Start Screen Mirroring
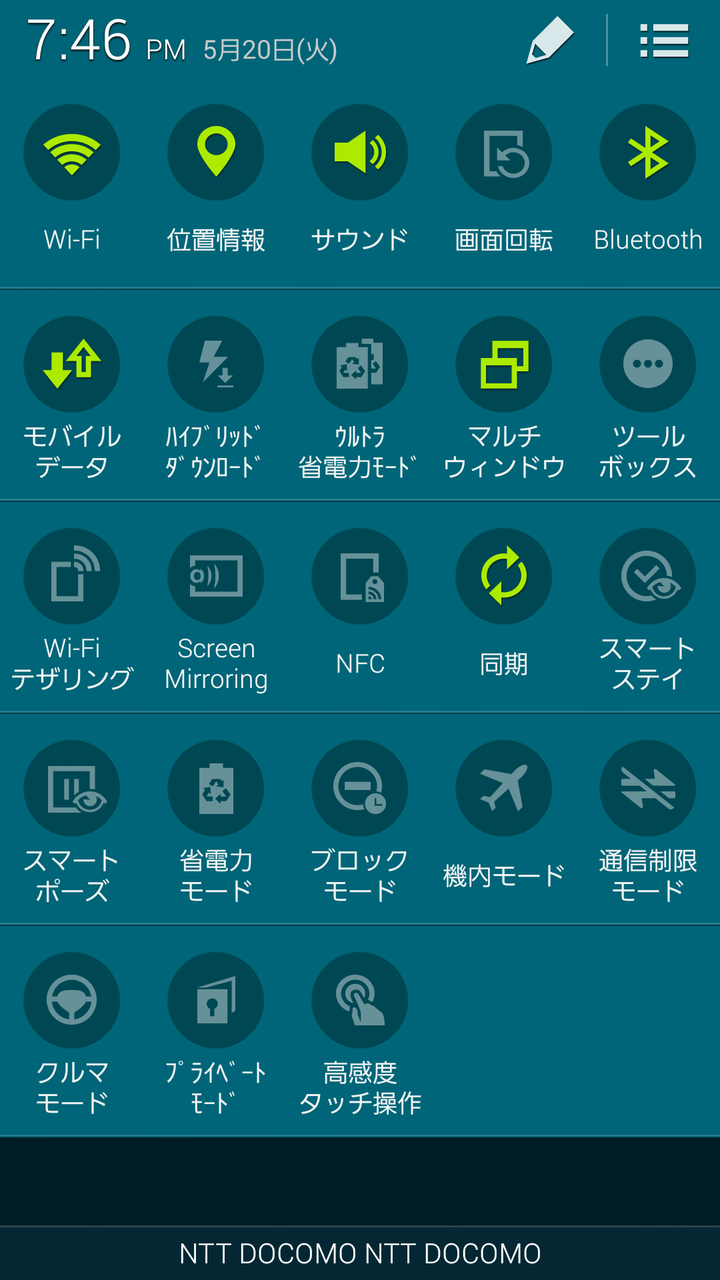Viewport: 720px width, 1280px height. click(216, 577)
